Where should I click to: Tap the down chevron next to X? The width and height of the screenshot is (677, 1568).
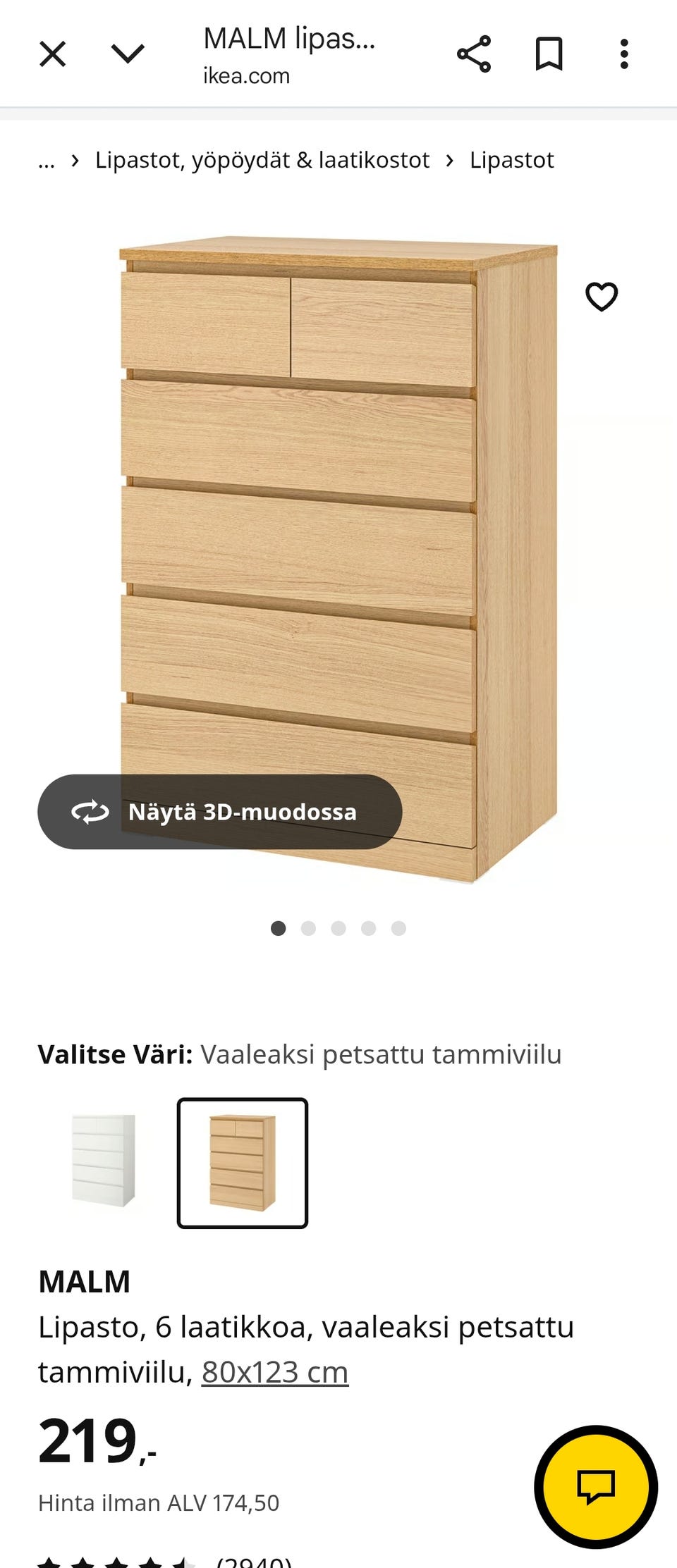(126, 54)
